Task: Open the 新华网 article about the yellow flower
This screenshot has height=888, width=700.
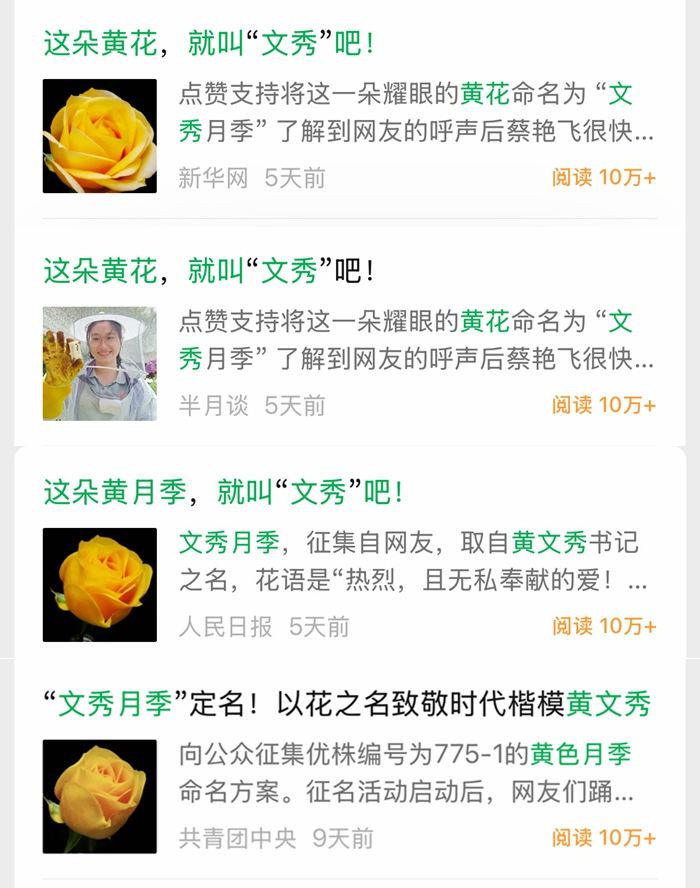Action: coord(209,44)
